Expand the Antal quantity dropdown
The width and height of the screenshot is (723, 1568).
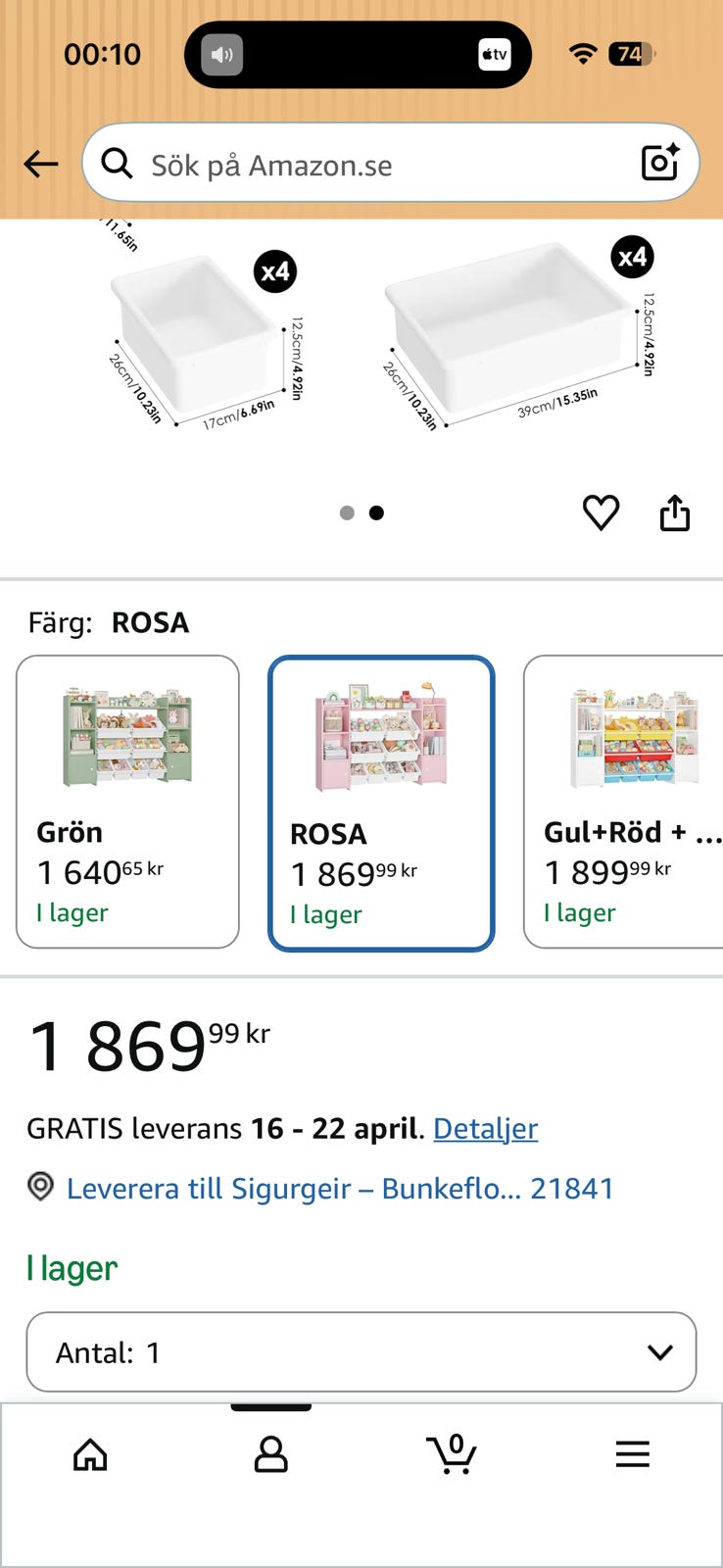361,1352
